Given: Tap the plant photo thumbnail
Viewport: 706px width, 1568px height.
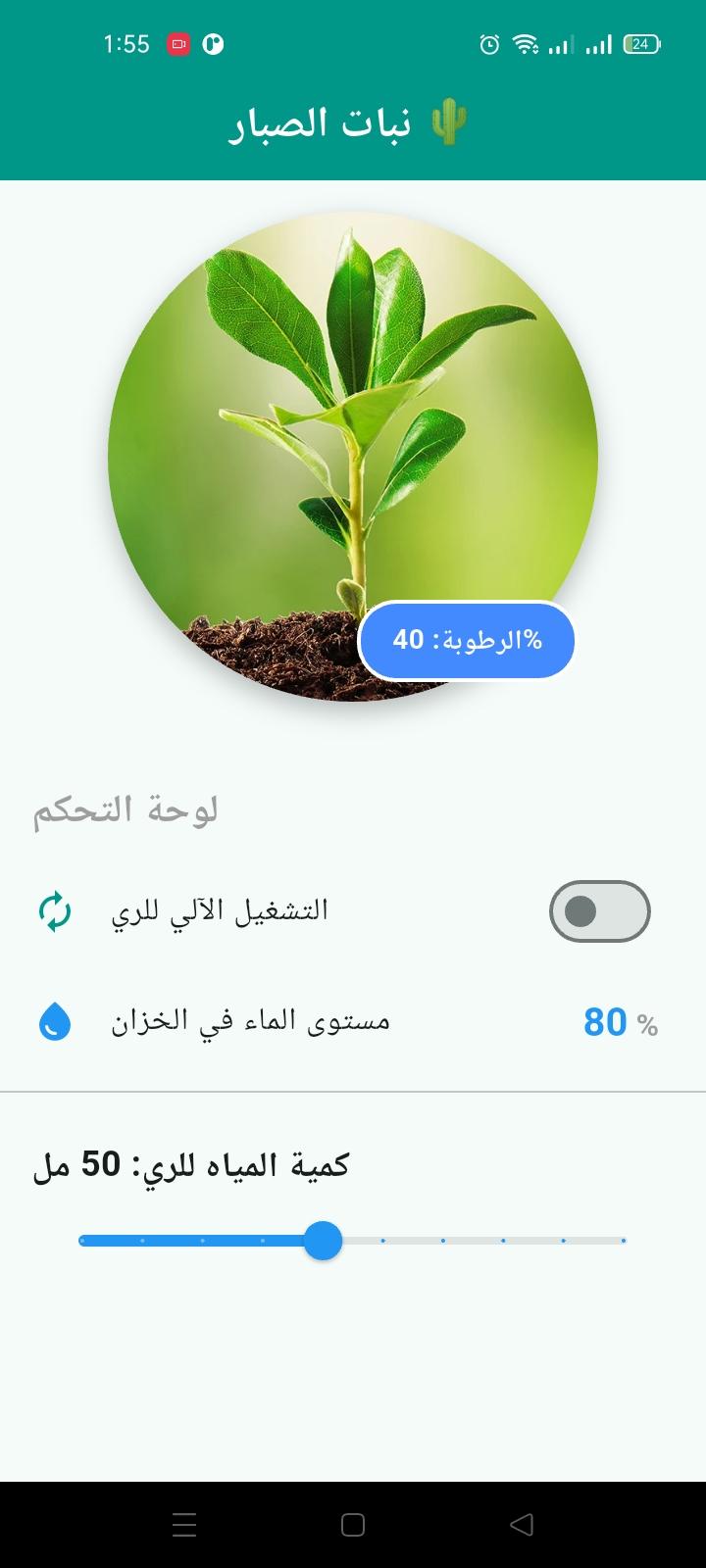Looking at the screenshot, I should click(353, 451).
